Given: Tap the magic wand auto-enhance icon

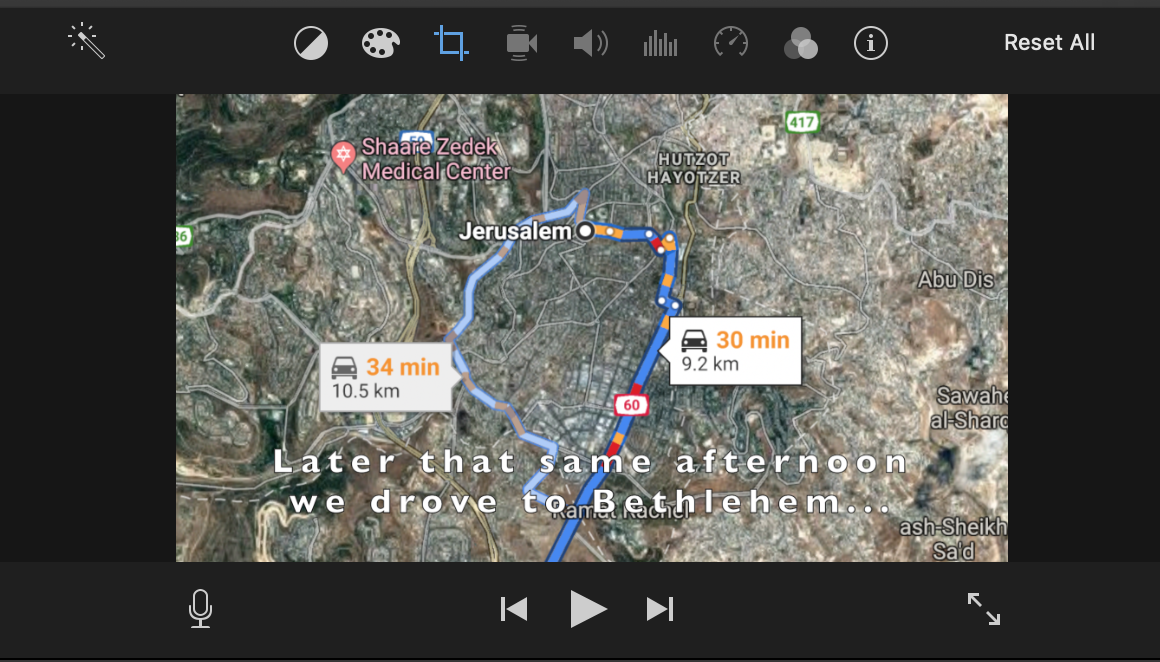Looking at the screenshot, I should tap(87, 41).
